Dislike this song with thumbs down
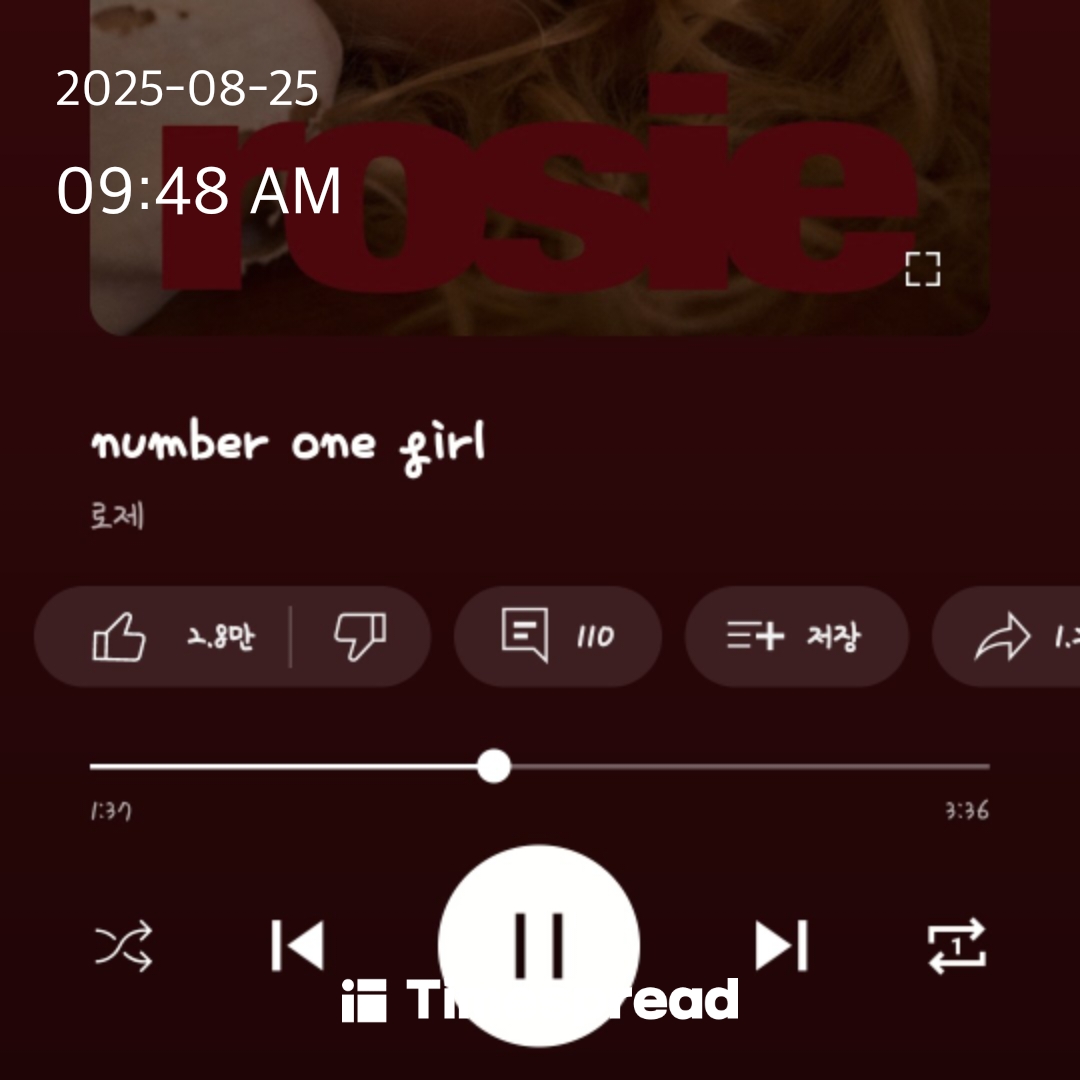 pos(360,637)
